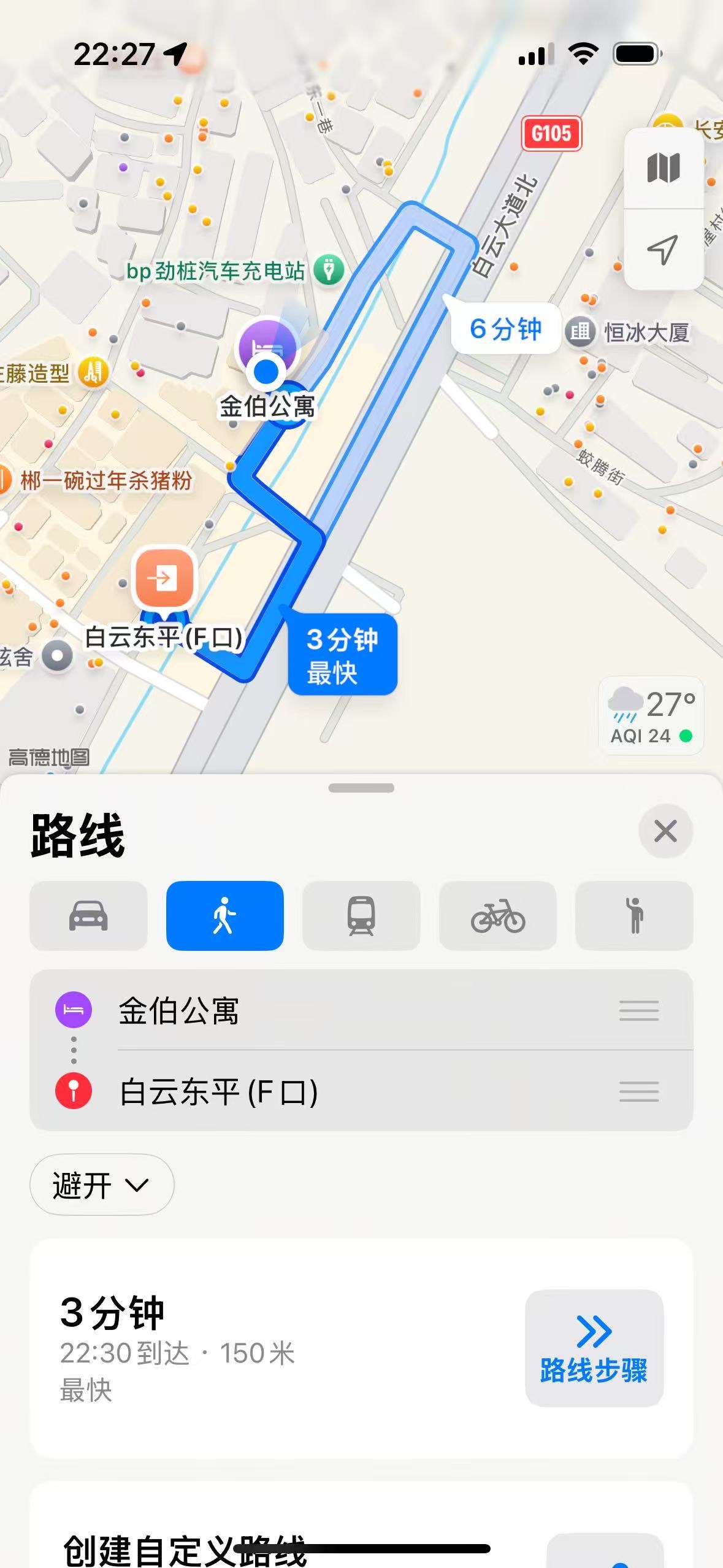
Task: Open 路线步骤 route steps
Action: point(594,1348)
